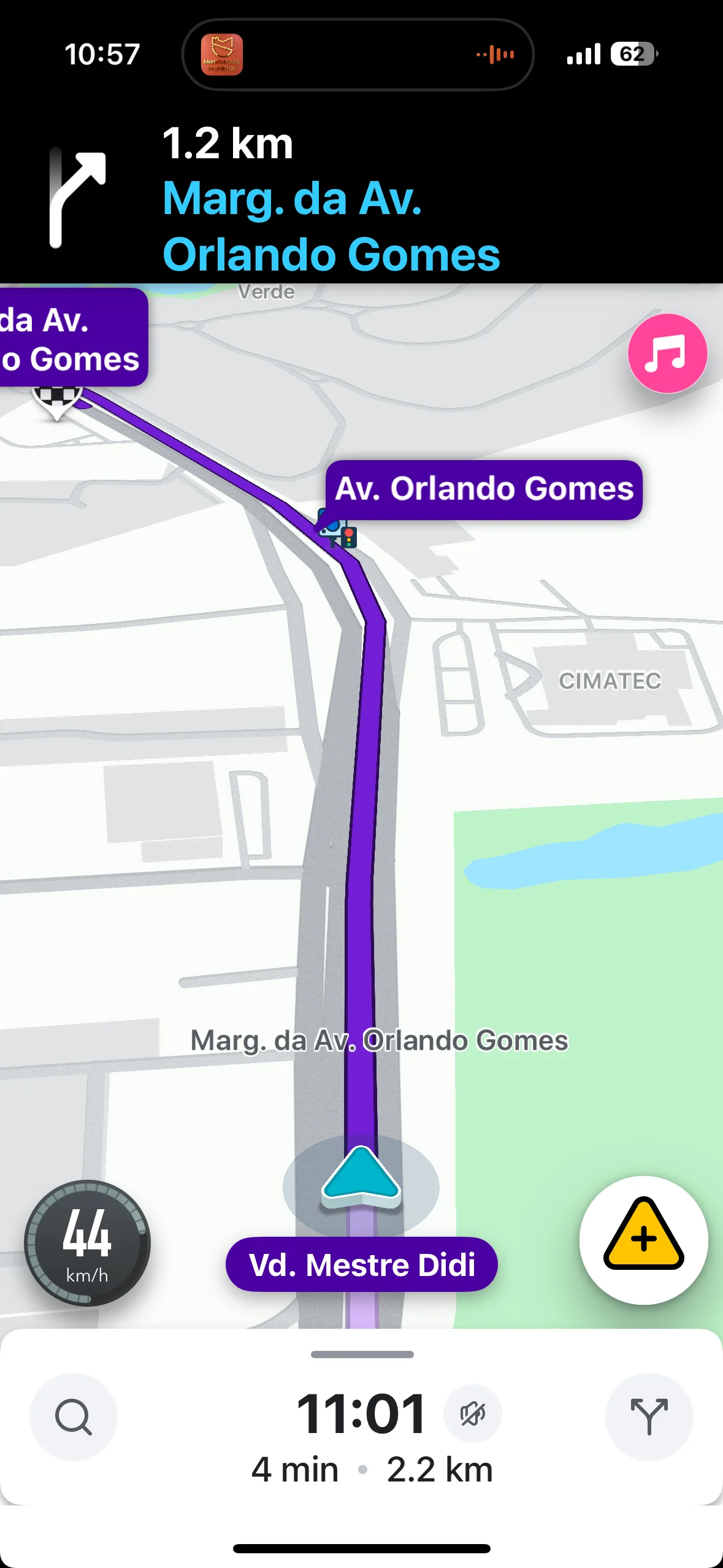Open the speedometer showing 44 km/h
Viewport: 723px width, 1568px height.
[87, 1243]
